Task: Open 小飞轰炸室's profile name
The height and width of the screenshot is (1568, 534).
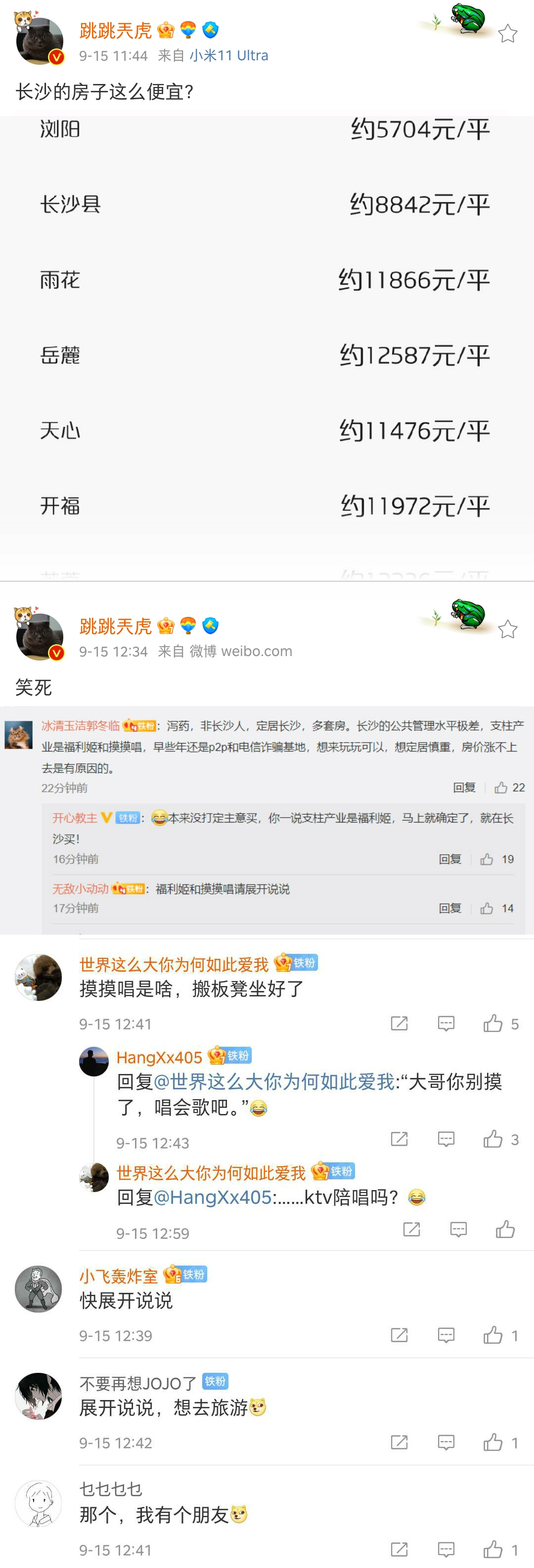Action: click(x=119, y=1276)
